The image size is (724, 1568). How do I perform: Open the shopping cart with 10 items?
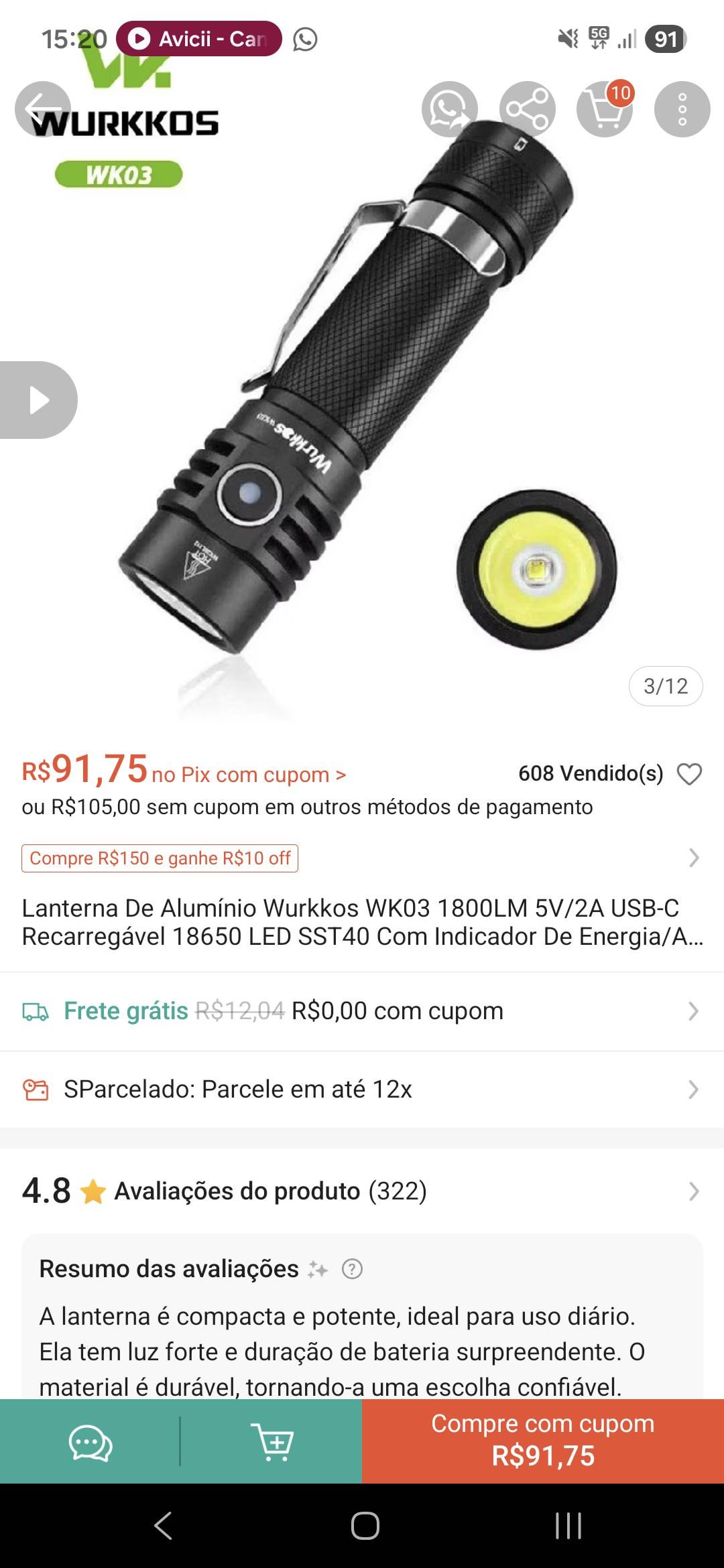tap(605, 109)
